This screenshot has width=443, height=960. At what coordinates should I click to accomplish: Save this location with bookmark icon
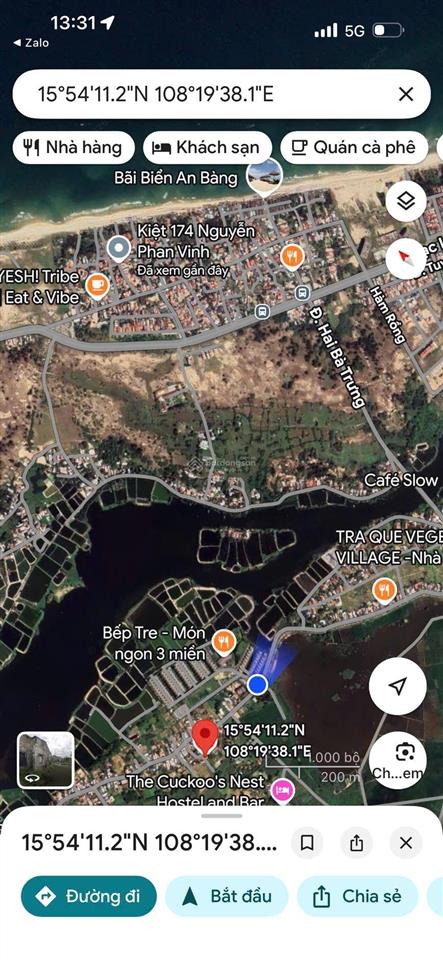307,843
